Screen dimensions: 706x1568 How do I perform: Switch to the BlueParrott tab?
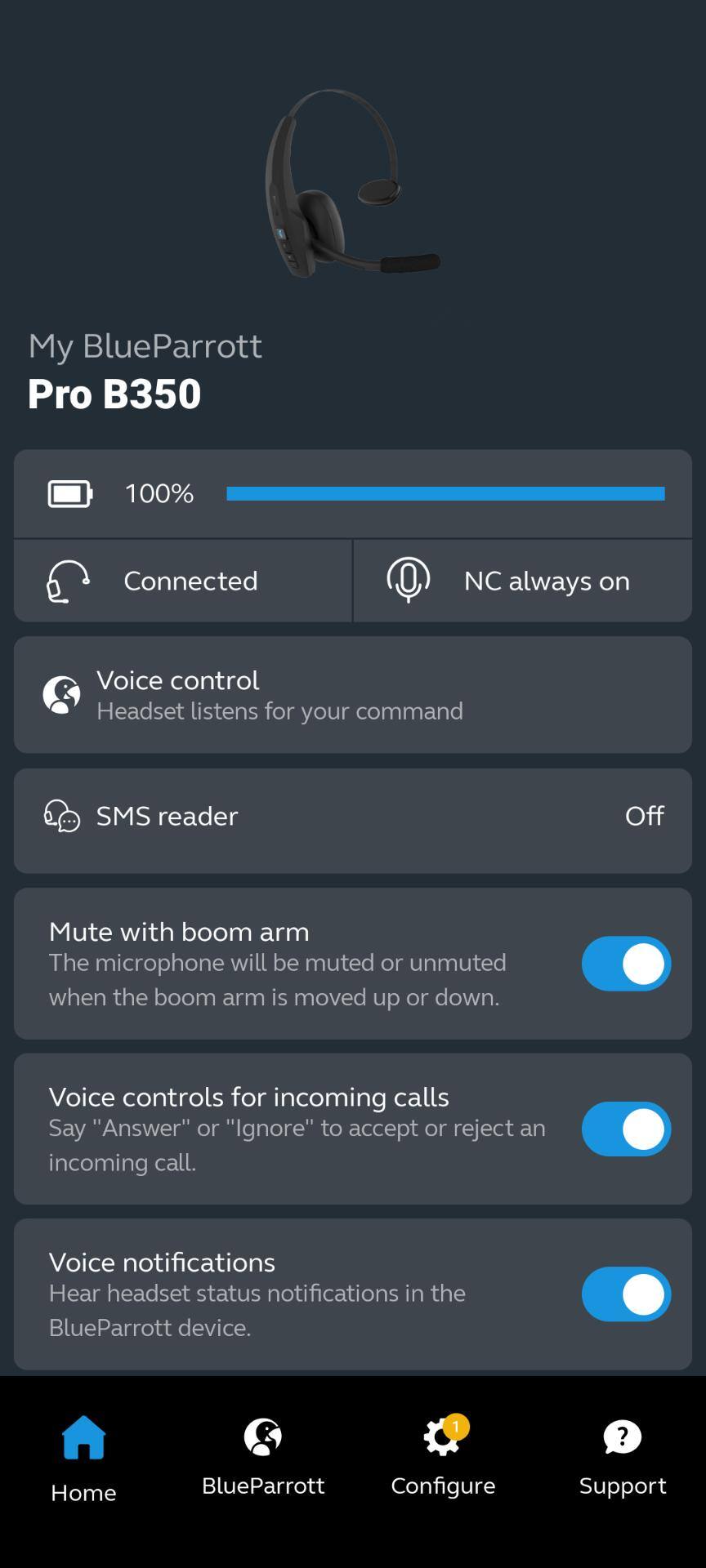click(x=263, y=1458)
